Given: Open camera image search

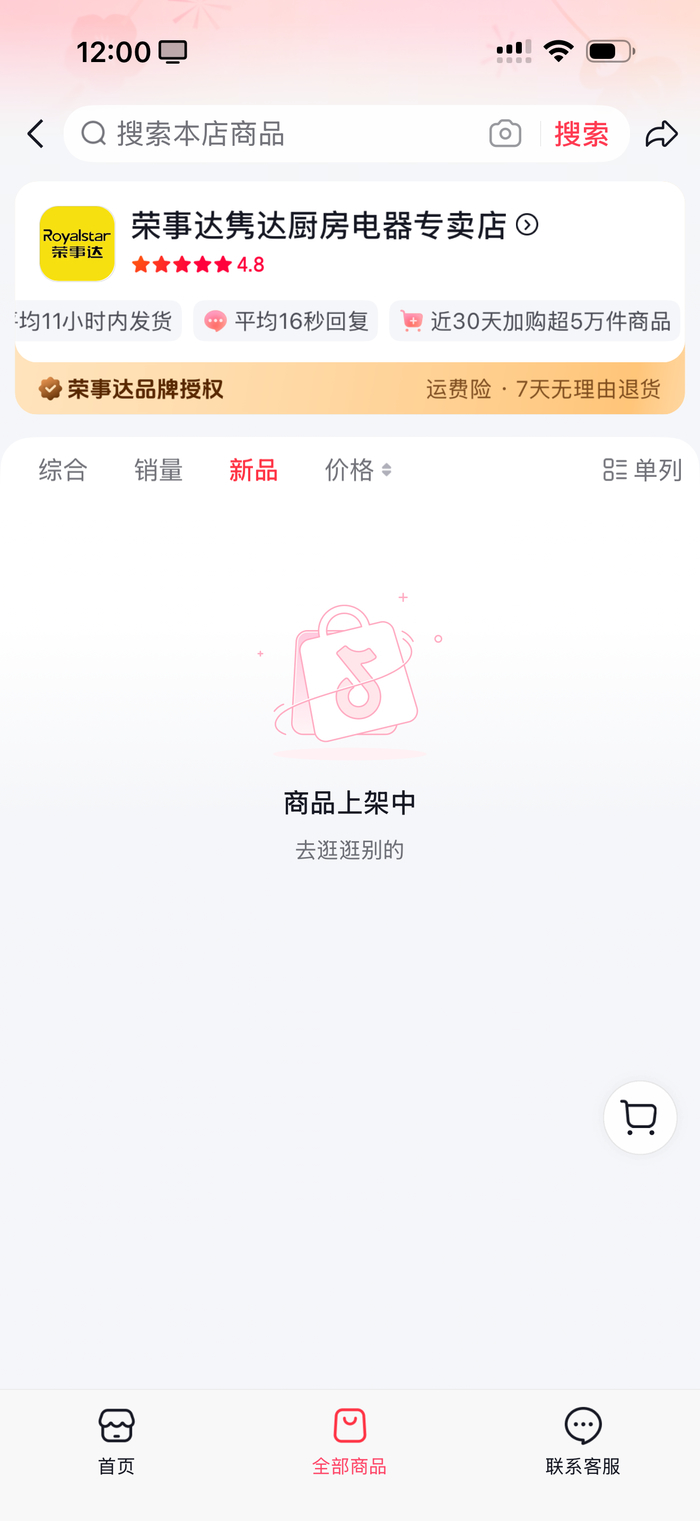Looking at the screenshot, I should pyautogui.click(x=505, y=134).
